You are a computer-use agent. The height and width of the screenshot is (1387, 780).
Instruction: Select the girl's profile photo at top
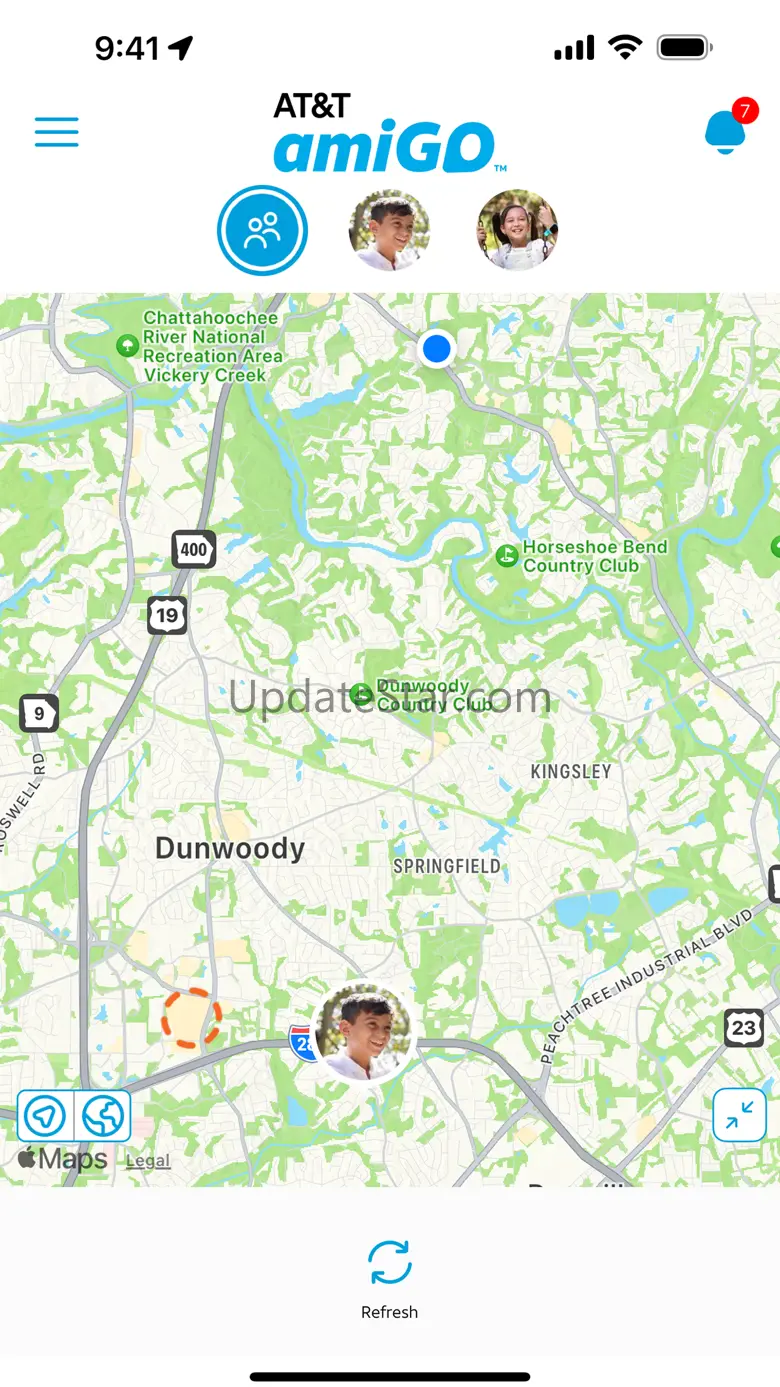coord(517,231)
